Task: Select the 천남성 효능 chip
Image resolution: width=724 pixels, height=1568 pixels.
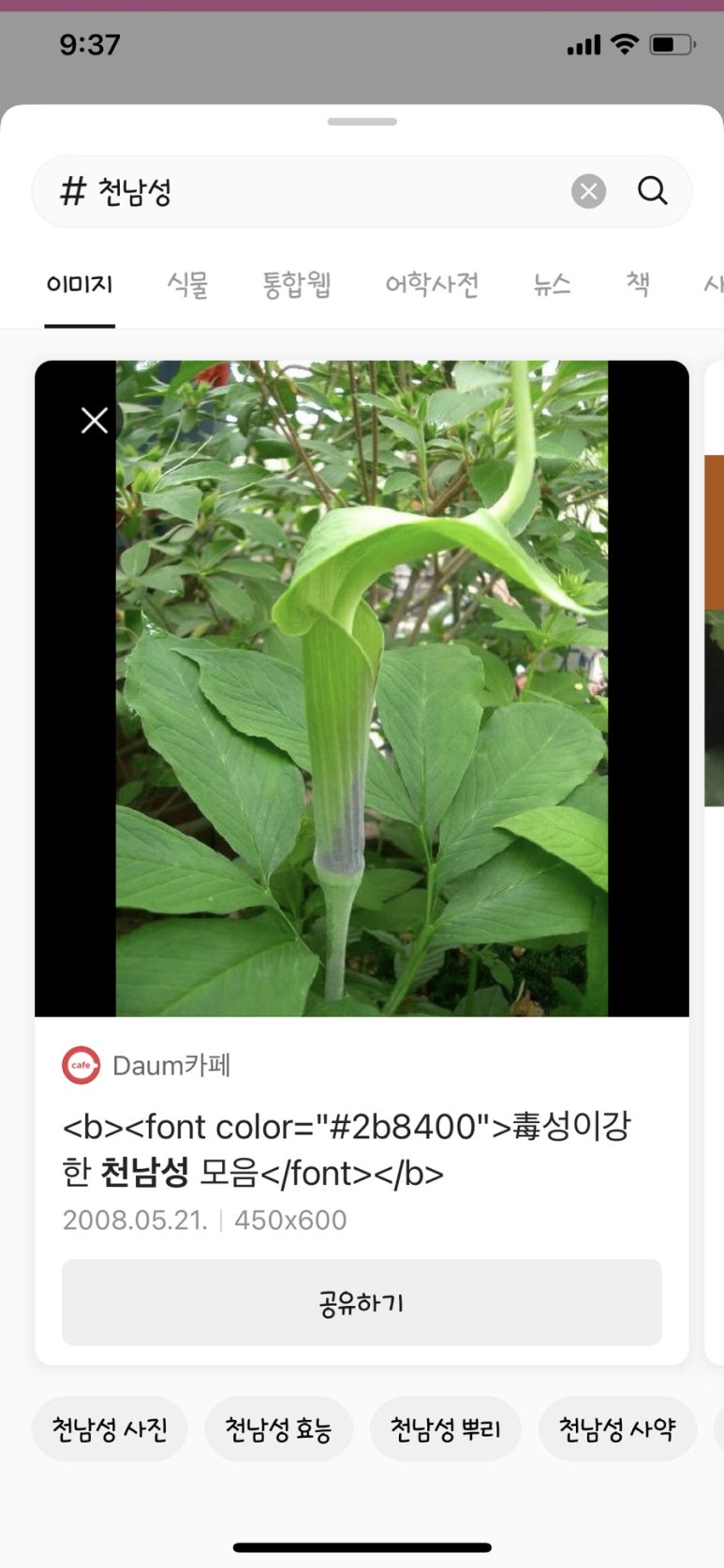Action: [x=278, y=1429]
